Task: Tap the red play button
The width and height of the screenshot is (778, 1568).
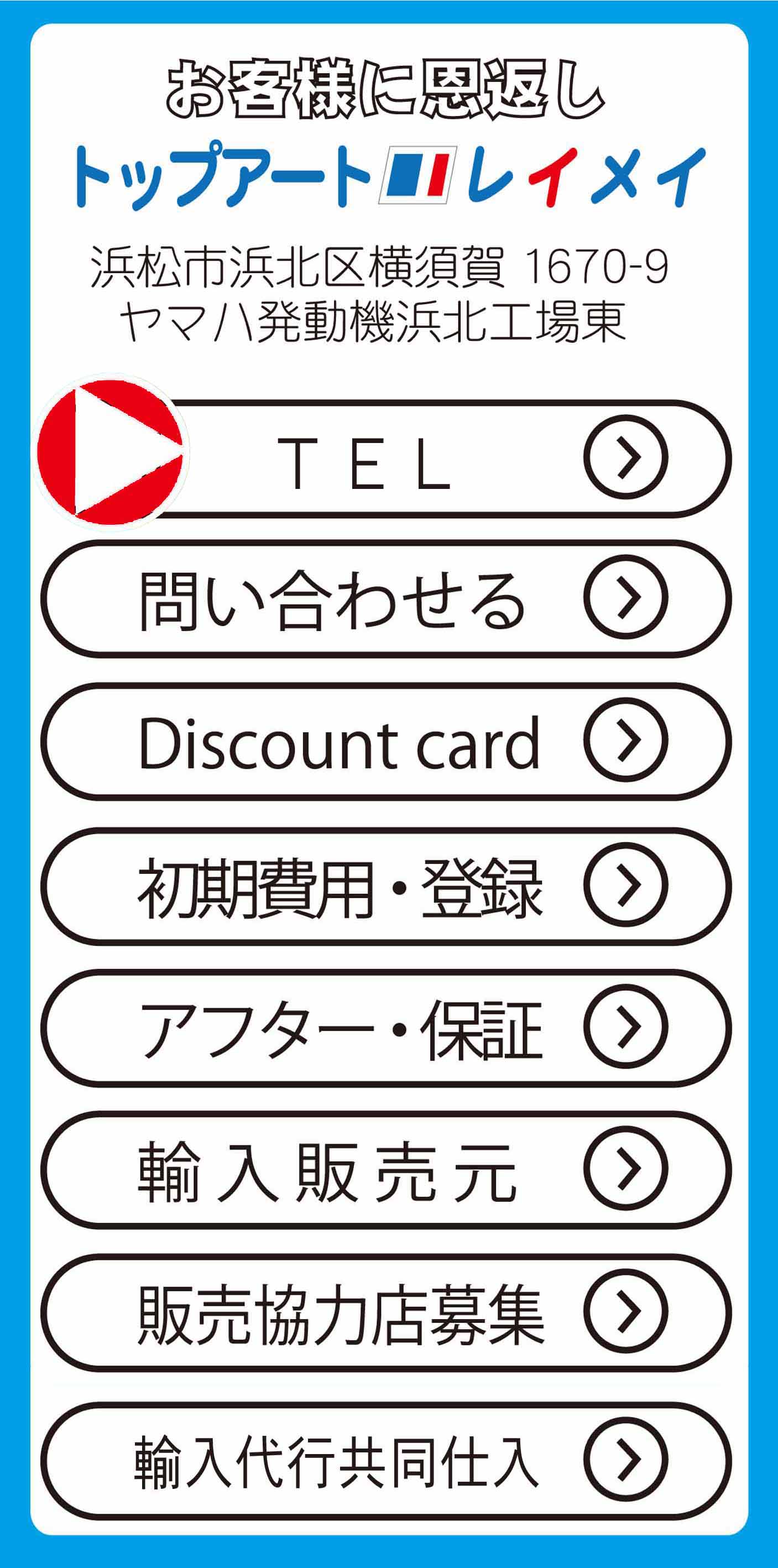Action: click(113, 451)
